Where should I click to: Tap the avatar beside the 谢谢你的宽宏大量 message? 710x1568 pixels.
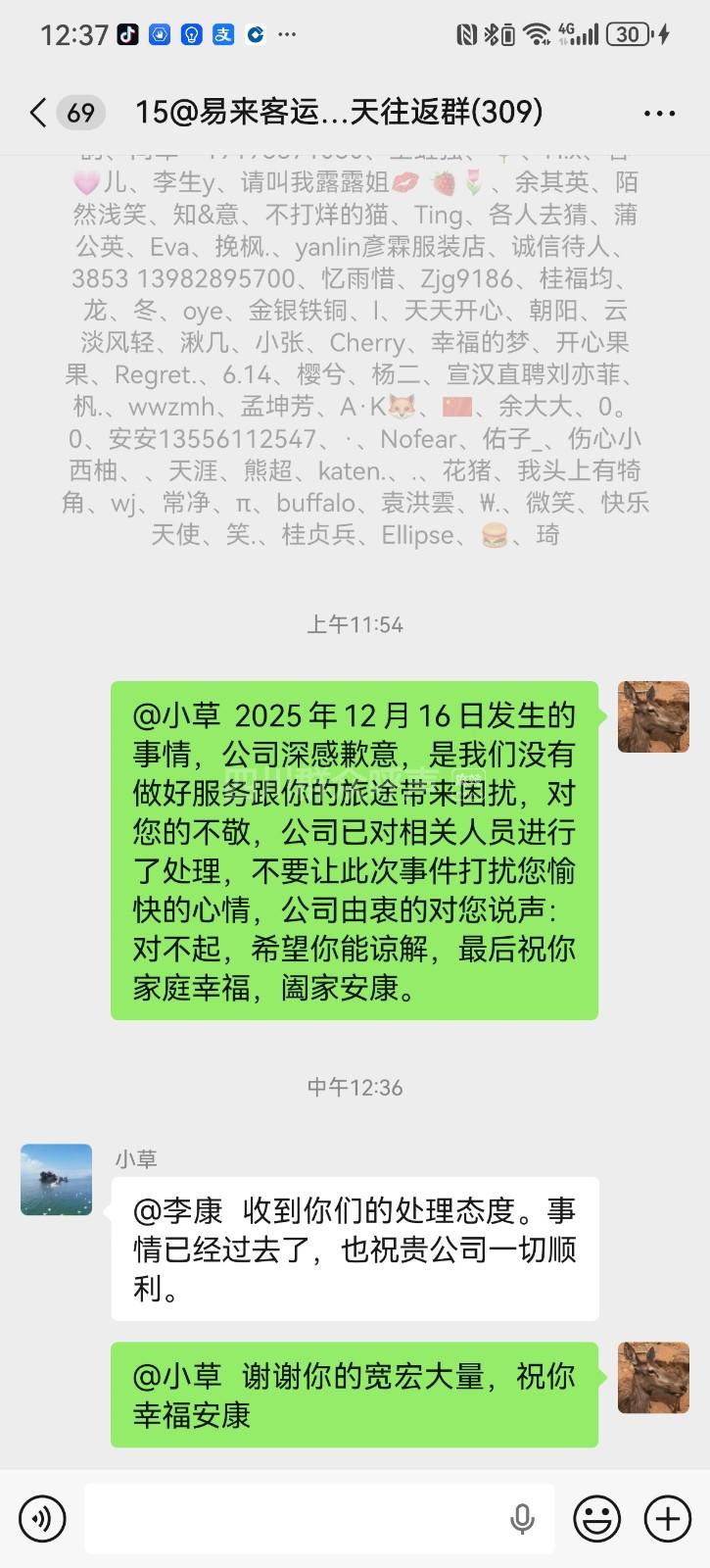(x=653, y=1377)
